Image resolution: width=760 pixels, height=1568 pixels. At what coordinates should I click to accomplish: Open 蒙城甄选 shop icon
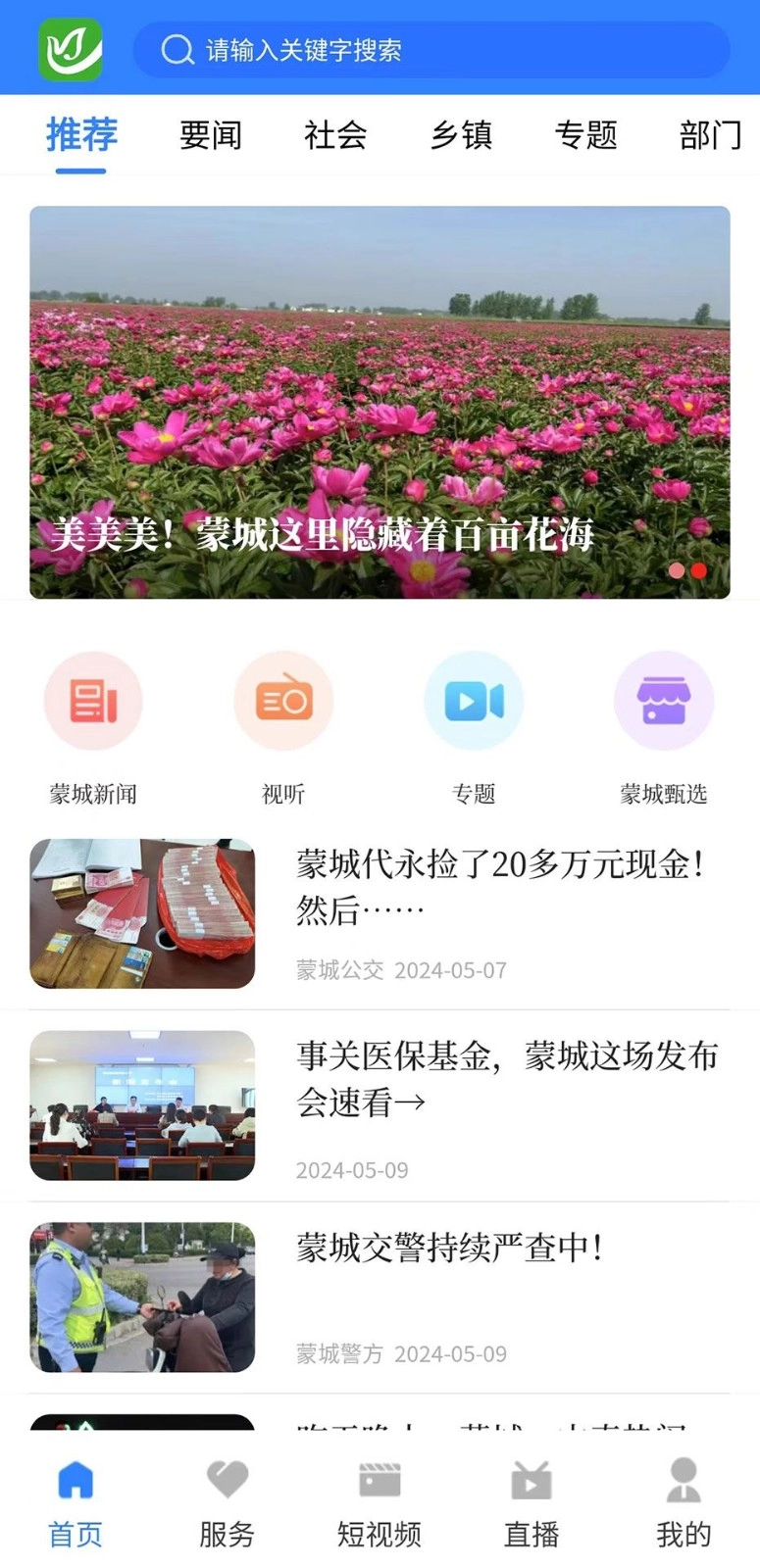pyautogui.click(x=664, y=701)
